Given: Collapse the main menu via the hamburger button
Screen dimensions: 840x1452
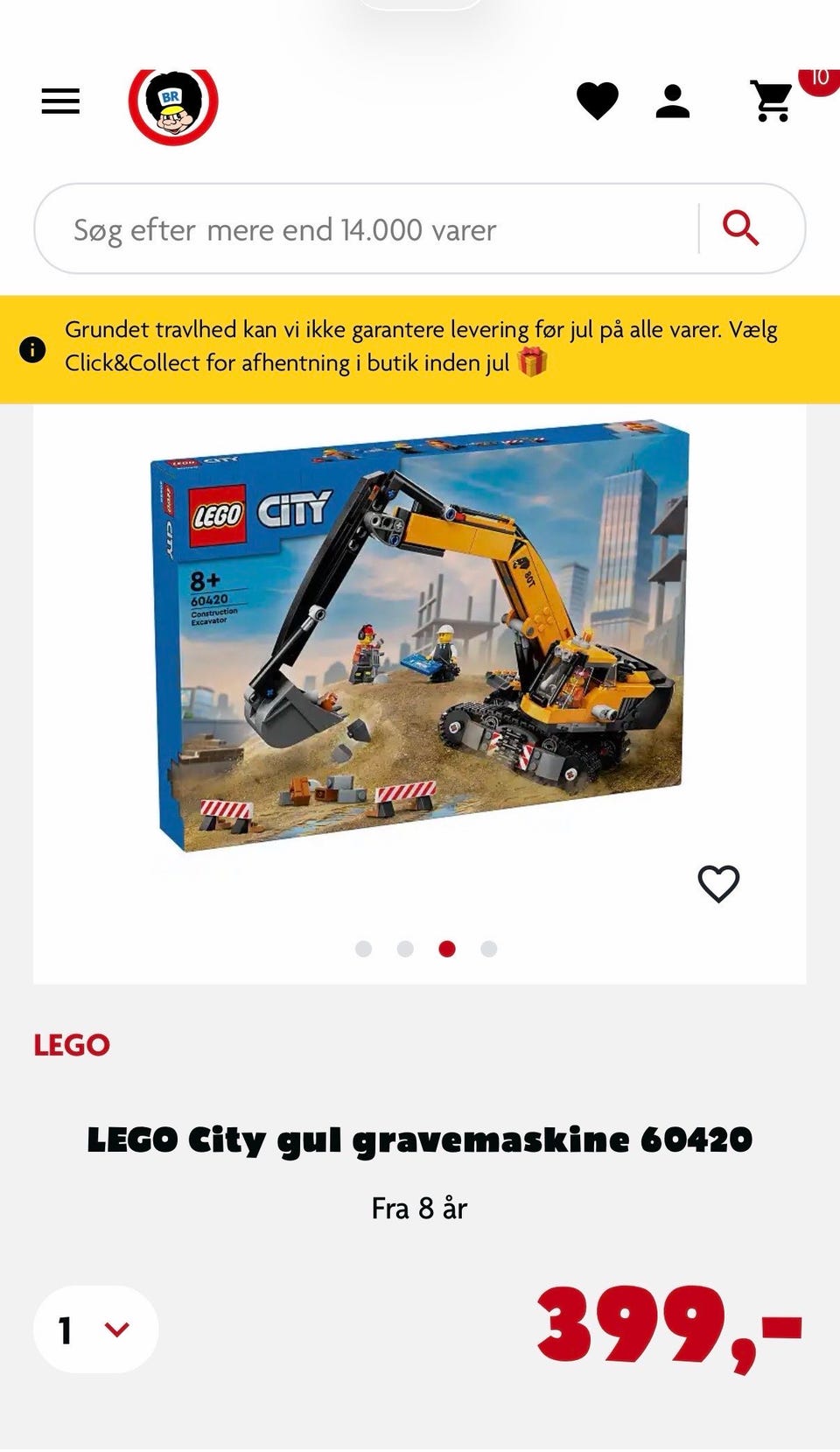Looking at the screenshot, I should (59, 102).
